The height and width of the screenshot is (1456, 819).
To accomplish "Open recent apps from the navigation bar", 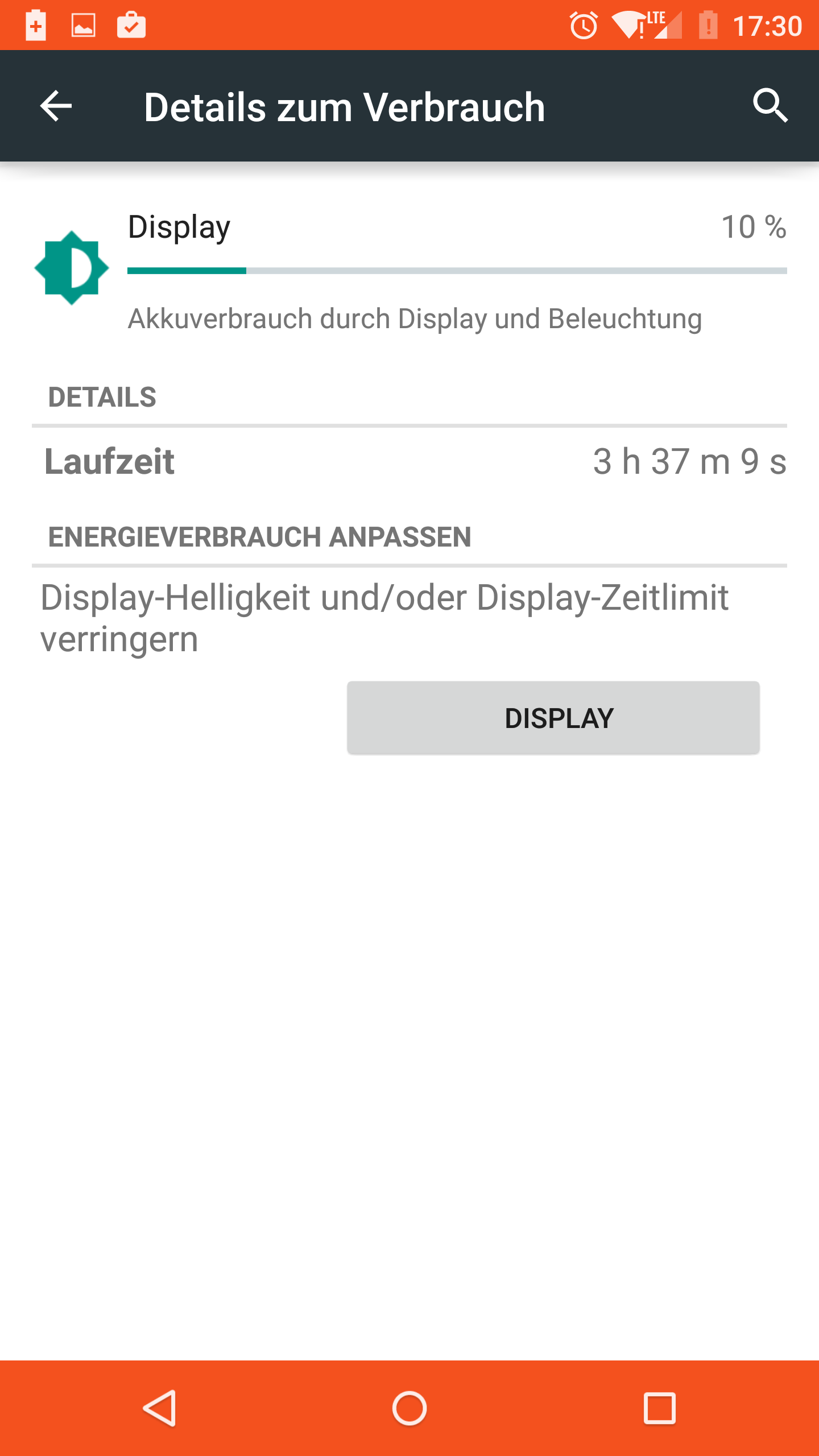I will point(660,1408).
